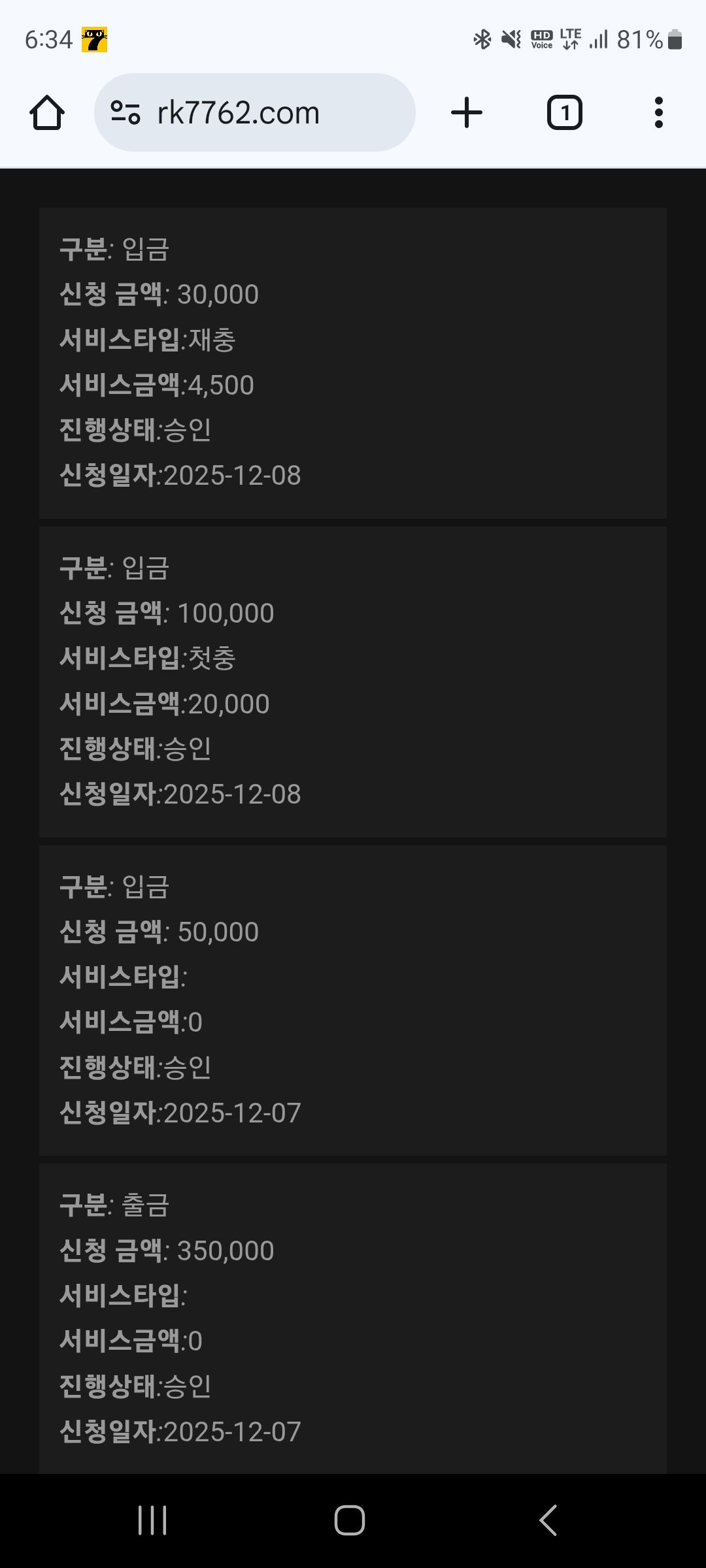Go to the browser home page
The image size is (706, 1568).
[x=47, y=113]
